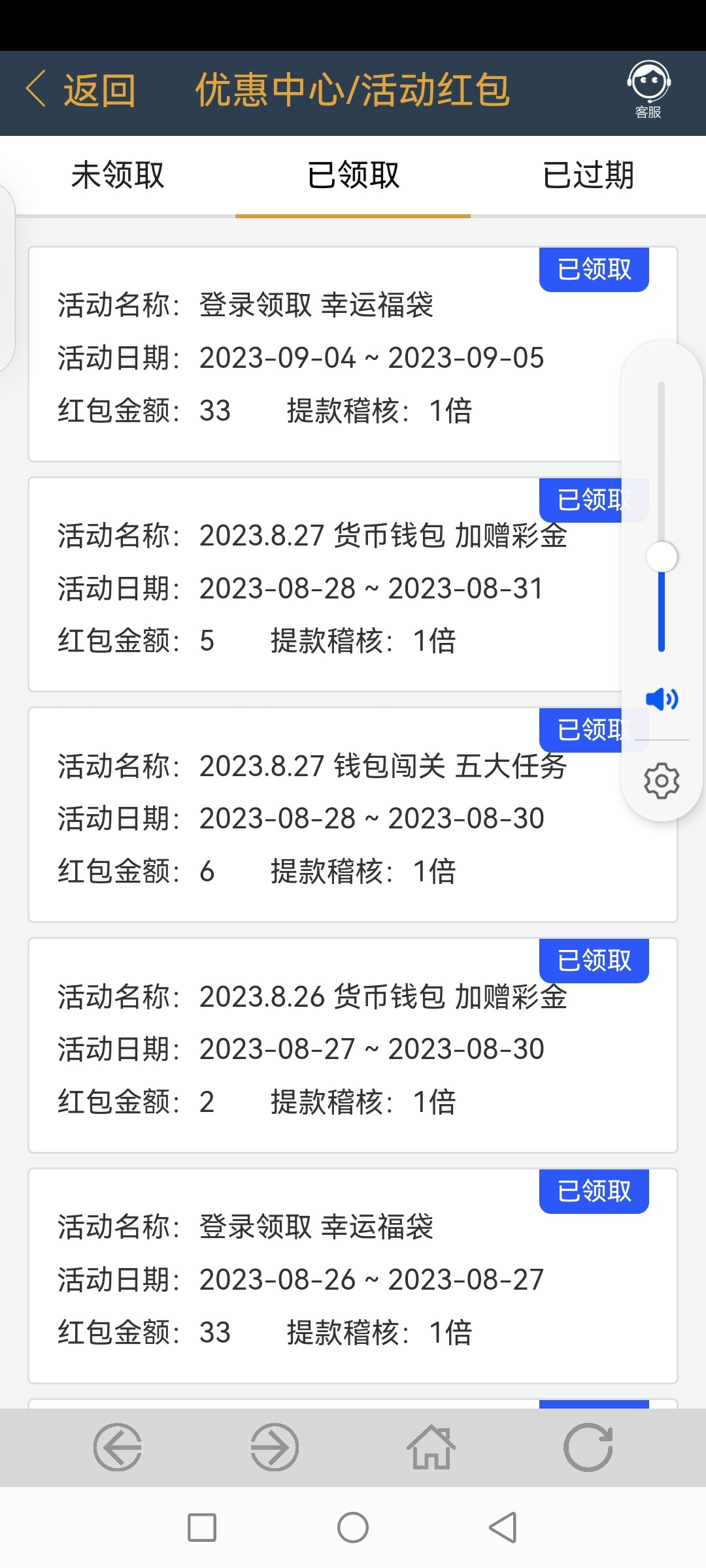Click the 返回 button in the title bar
This screenshot has height=1568, width=706.
(x=98, y=90)
